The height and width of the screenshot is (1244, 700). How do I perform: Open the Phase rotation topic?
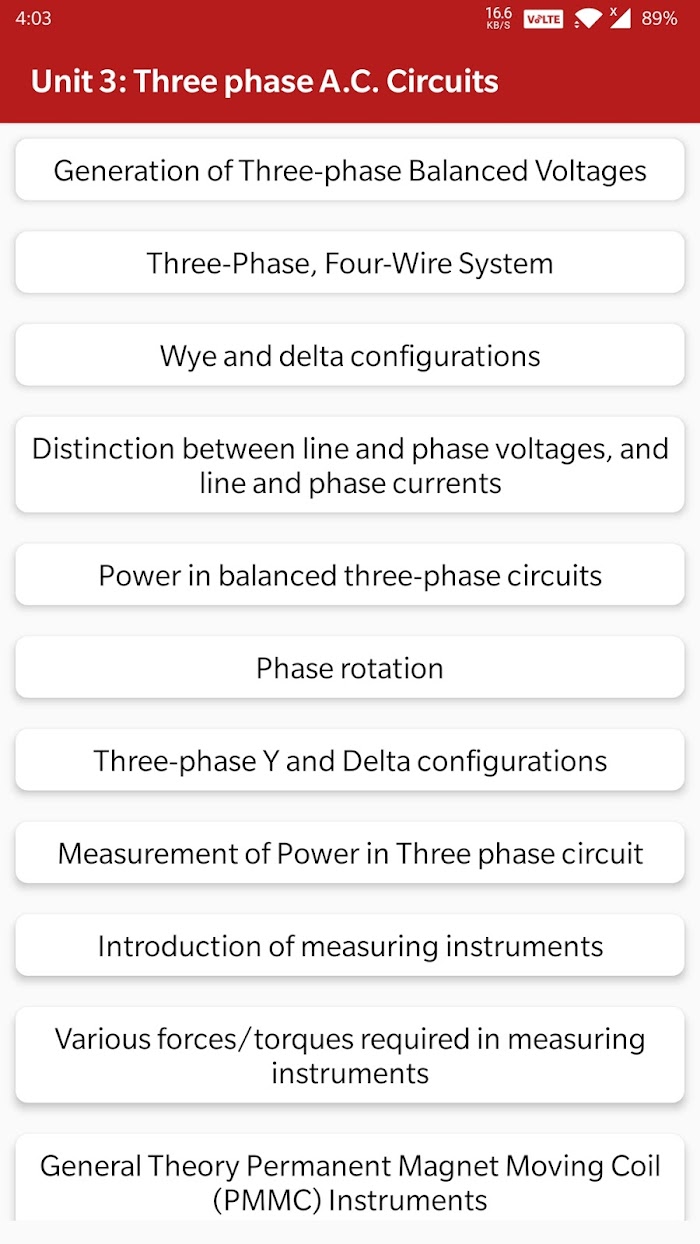pos(350,667)
